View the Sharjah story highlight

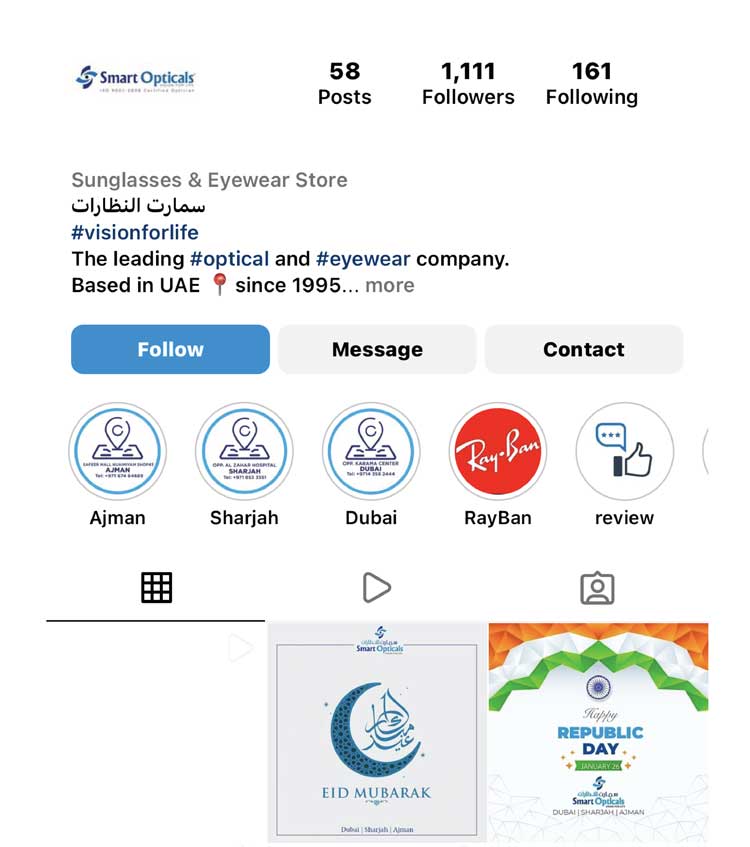click(244, 452)
